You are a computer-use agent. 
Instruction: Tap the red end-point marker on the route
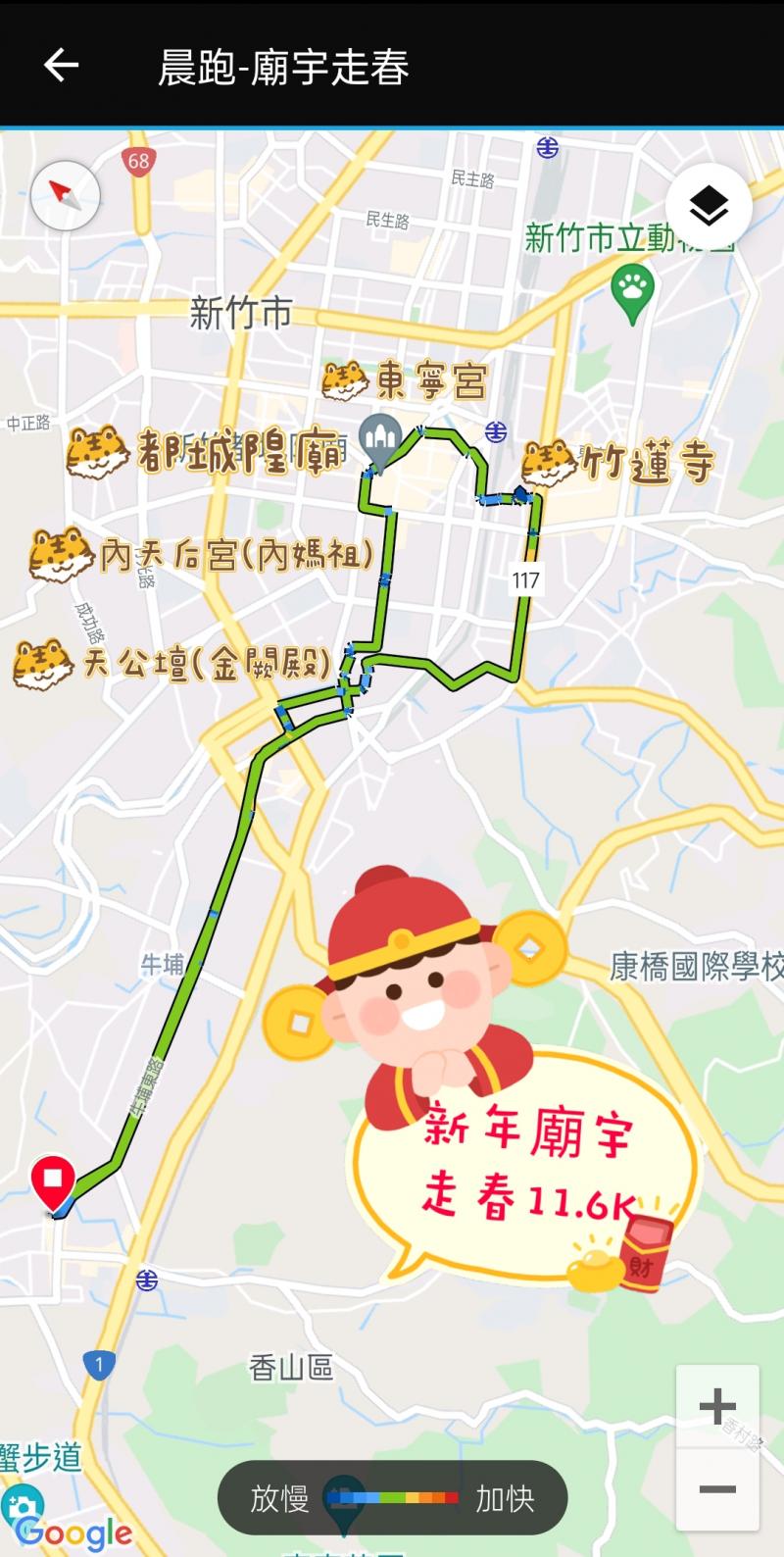tap(53, 1180)
